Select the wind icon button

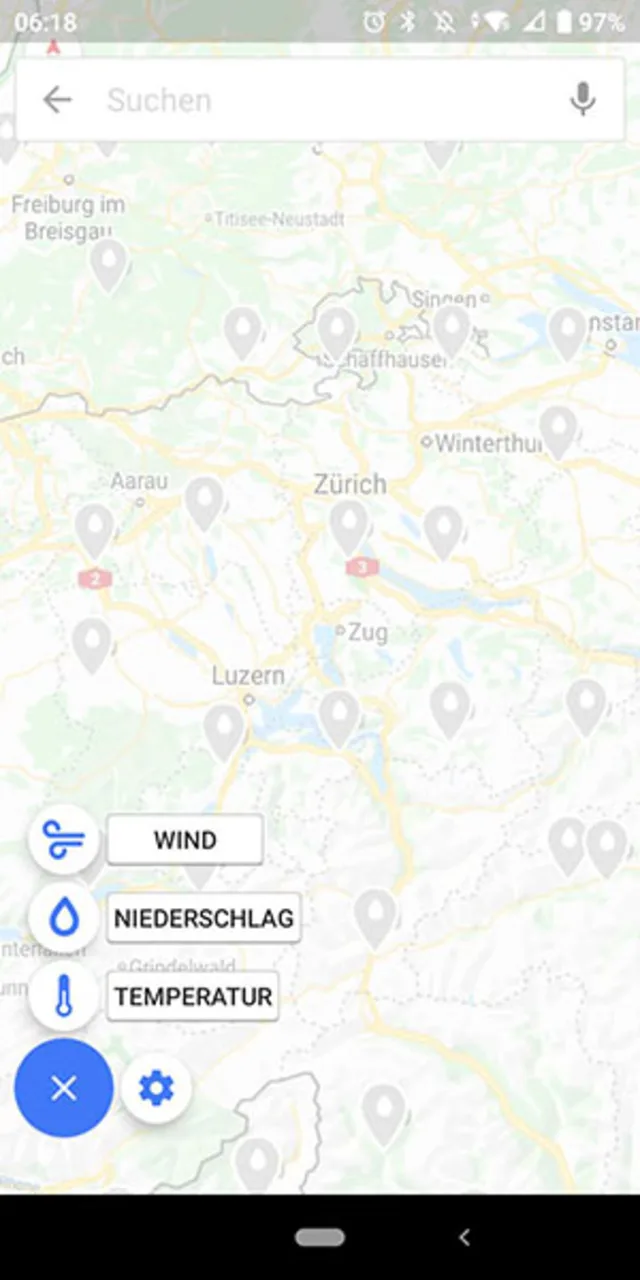[64, 840]
